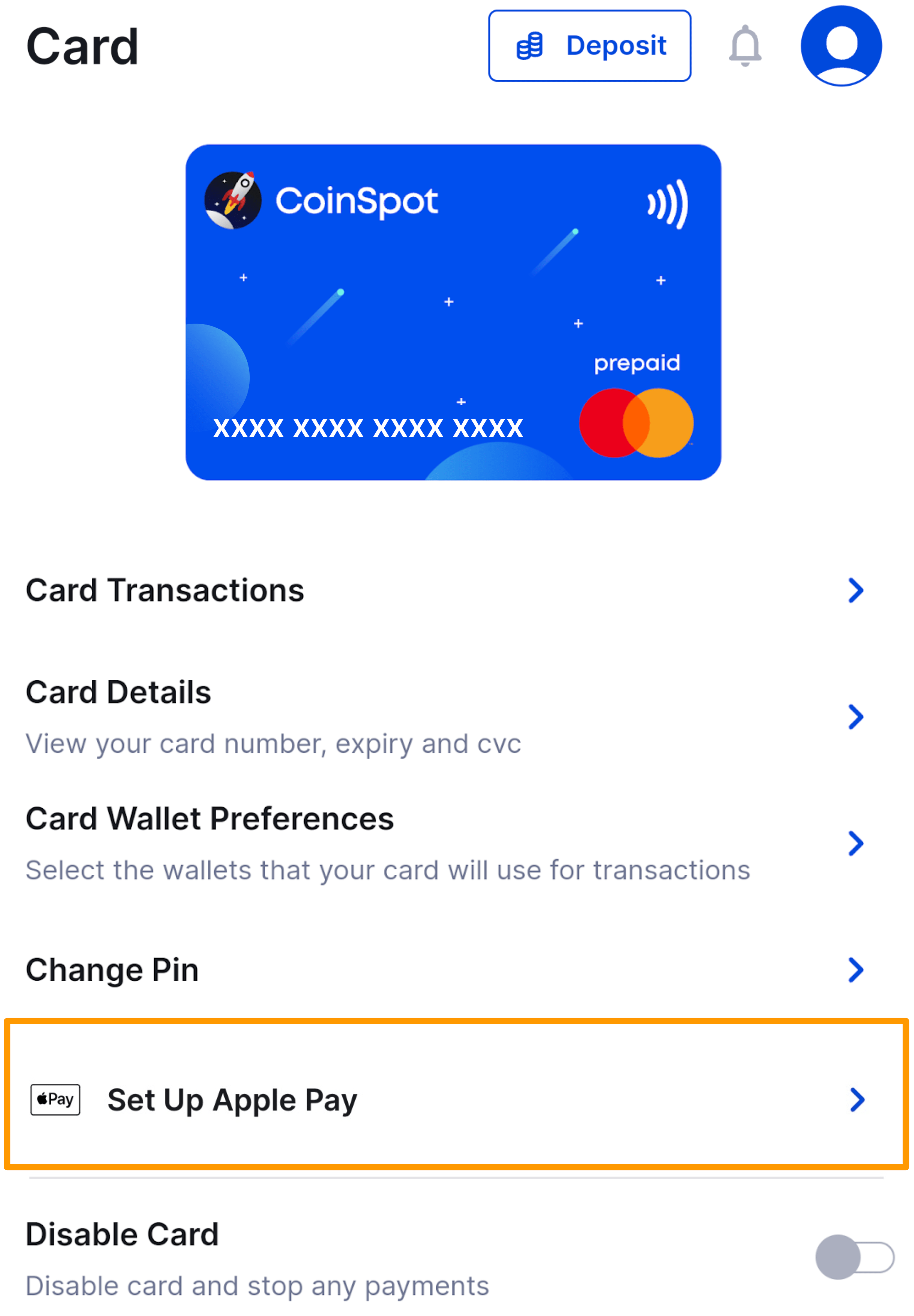Click the CoinSpot rocket logo on the card
Image resolution: width=914 pixels, height=1316 pixels.
point(233,200)
